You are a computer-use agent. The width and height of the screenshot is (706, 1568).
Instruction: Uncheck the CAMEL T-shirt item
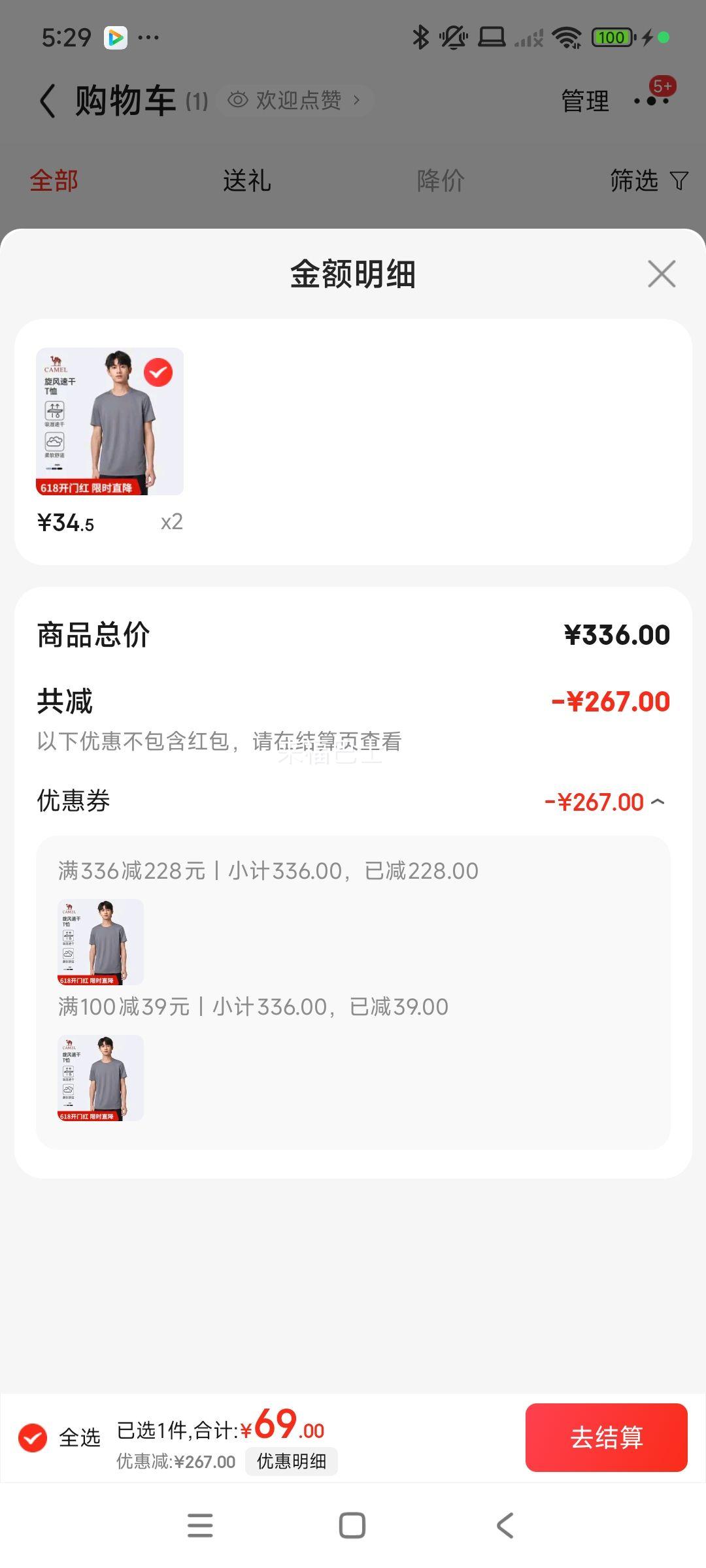coord(158,372)
